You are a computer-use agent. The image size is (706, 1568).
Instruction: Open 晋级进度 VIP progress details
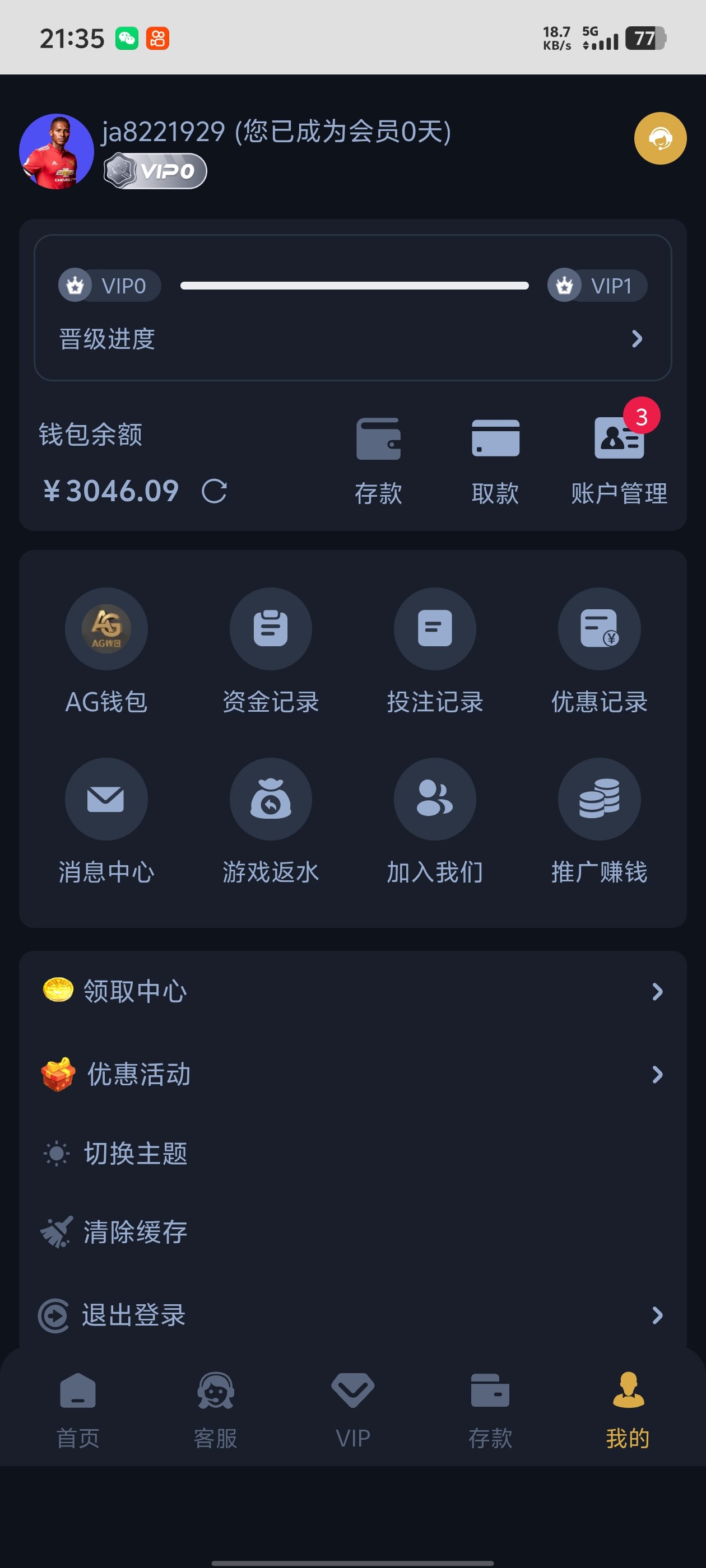click(352, 338)
